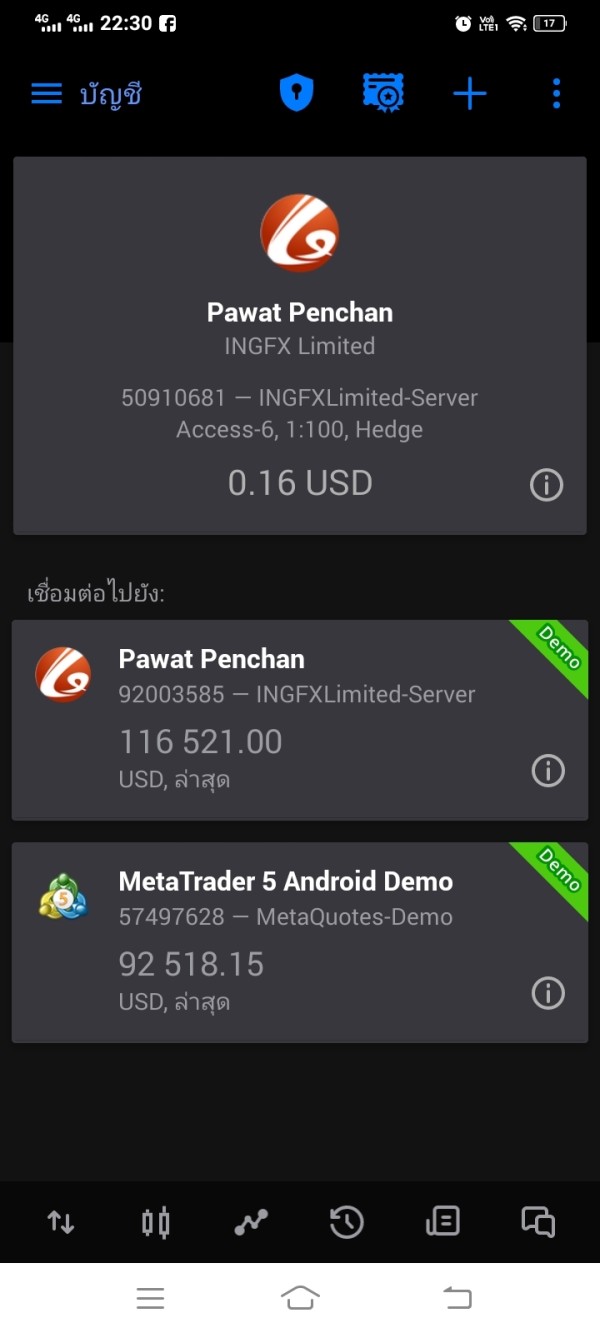Switch to the trade line-graph tab

click(x=251, y=1222)
